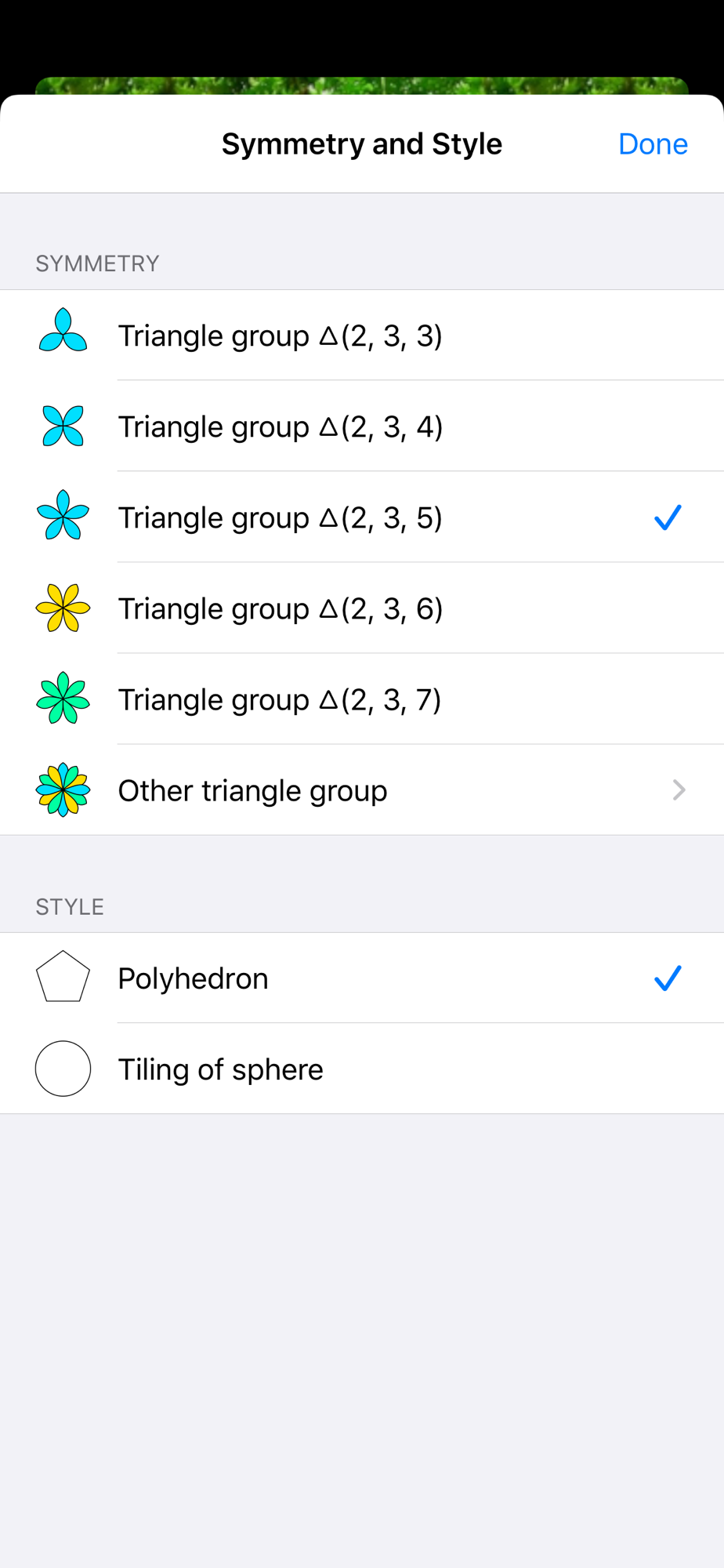Select the checked Triangle group Δ(2, 3, 5)
Viewport: 724px width, 1568px height.
362,517
